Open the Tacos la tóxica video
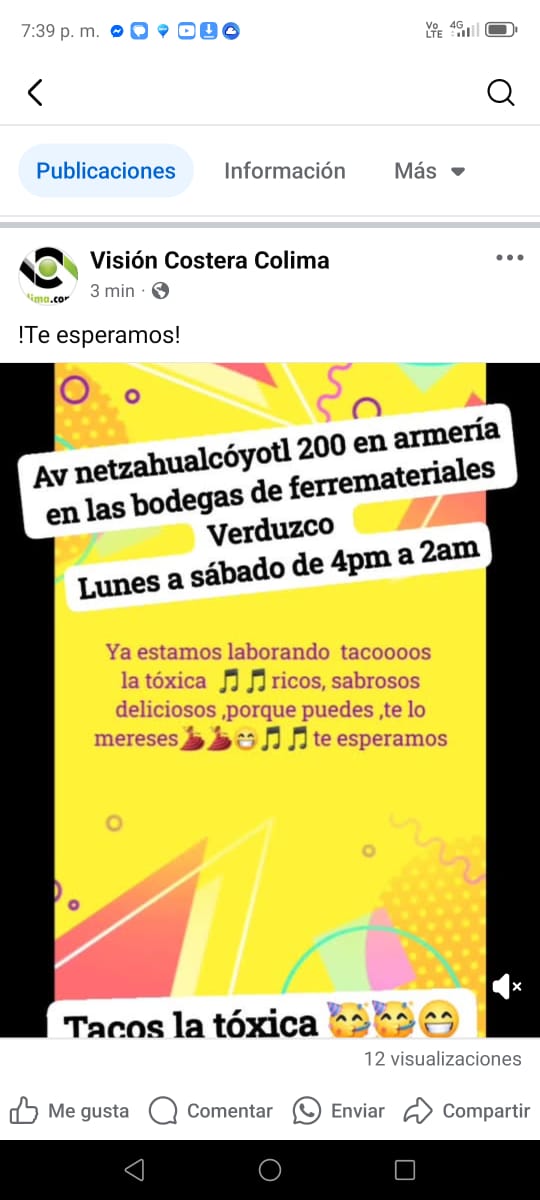The width and height of the screenshot is (540, 1200). tap(270, 700)
